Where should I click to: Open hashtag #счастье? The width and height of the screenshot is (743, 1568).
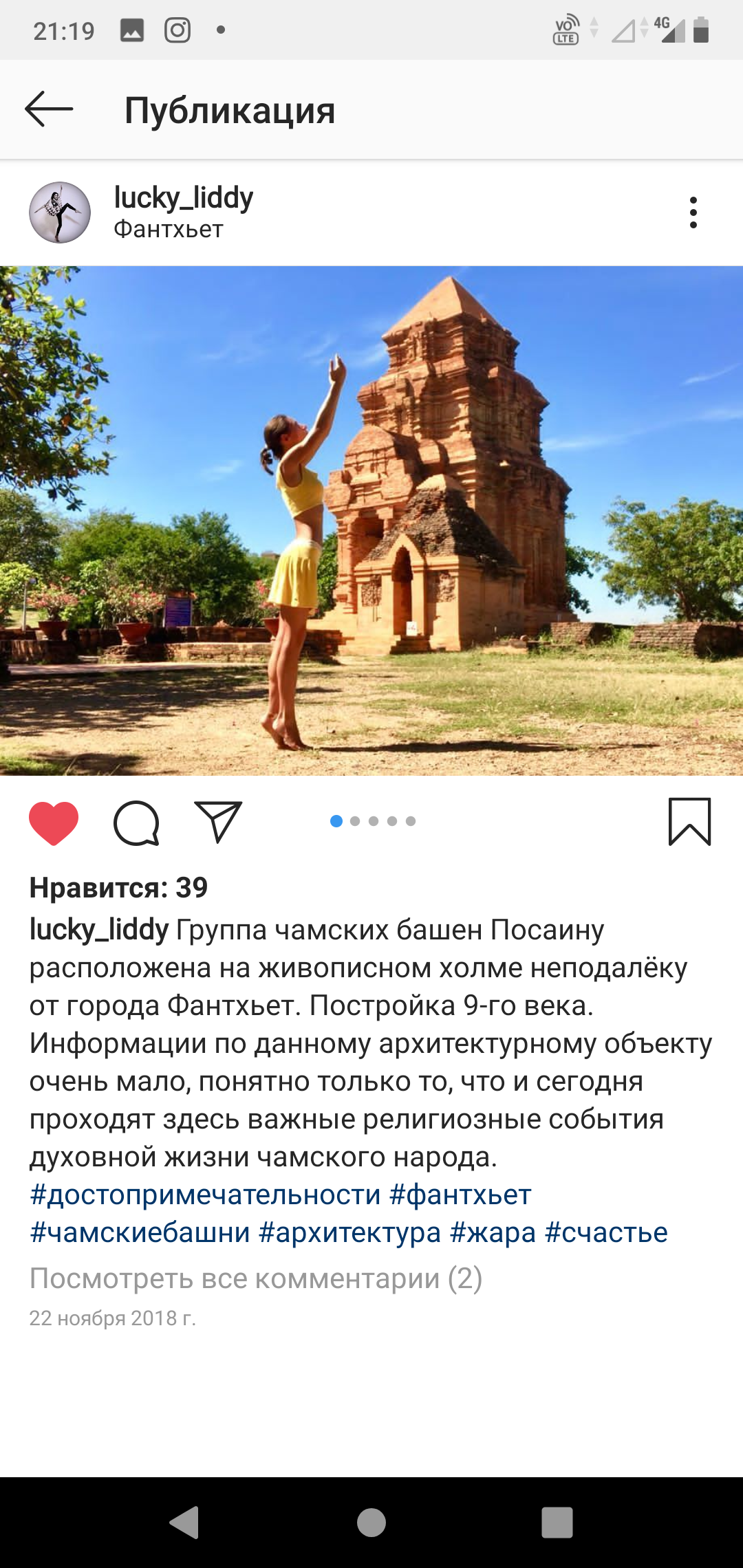tap(606, 1233)
